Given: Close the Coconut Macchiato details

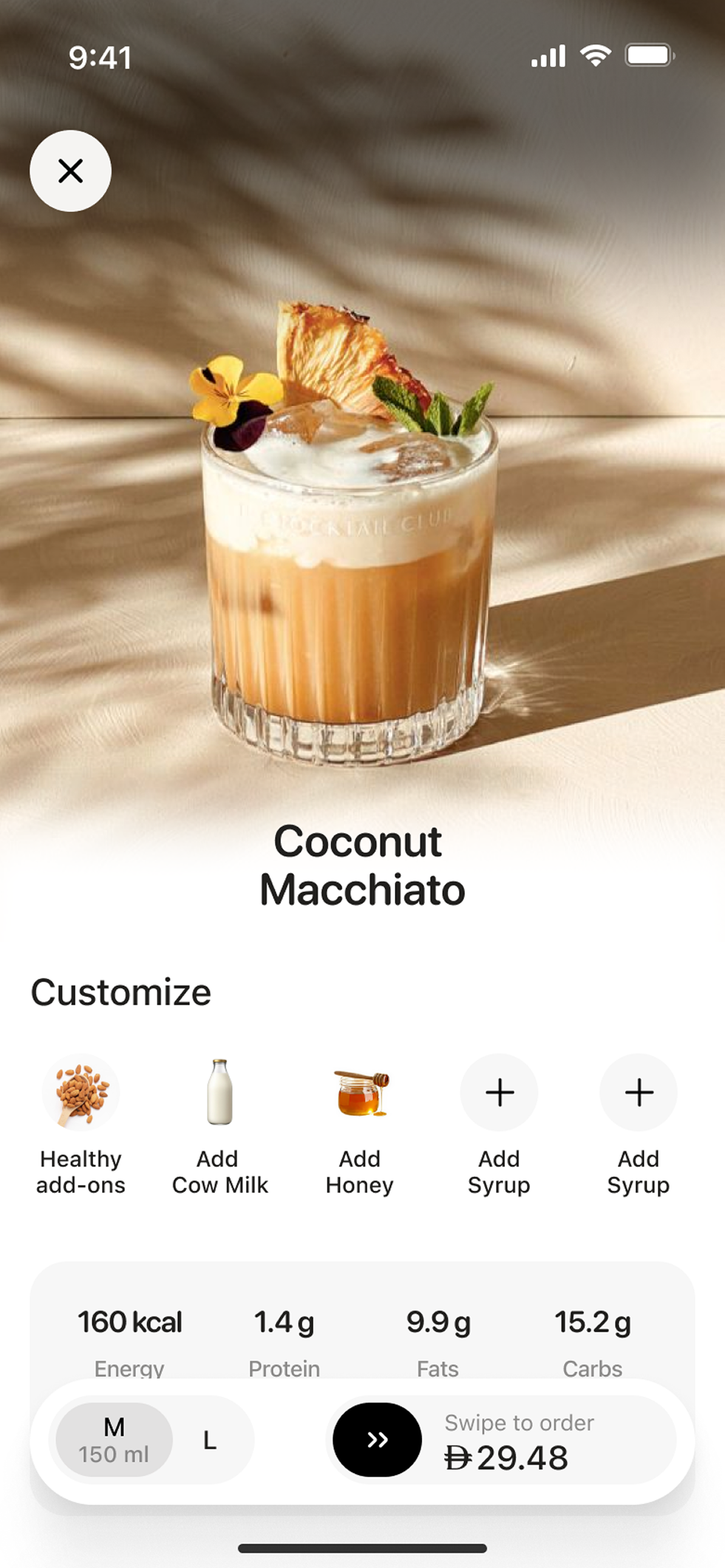Looking at the screenshot, I should [x=70, y=171].
